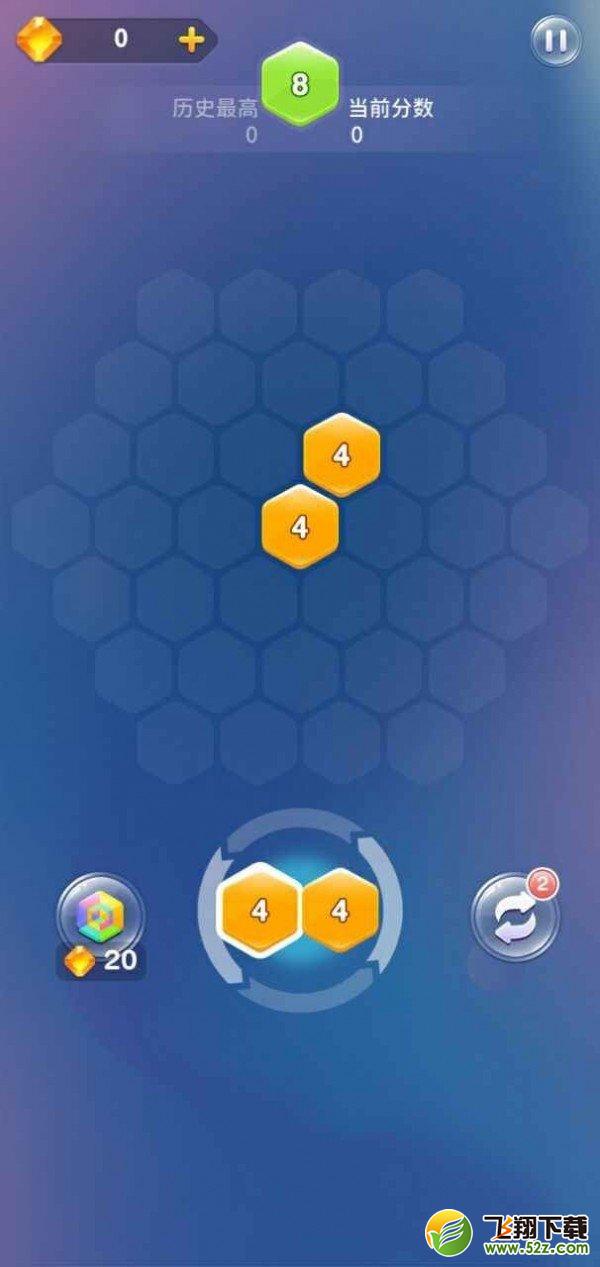Swap the current piece with refresh button
Image resolution: width=600 pixels, height=1267 pixels.
(515, 916)
